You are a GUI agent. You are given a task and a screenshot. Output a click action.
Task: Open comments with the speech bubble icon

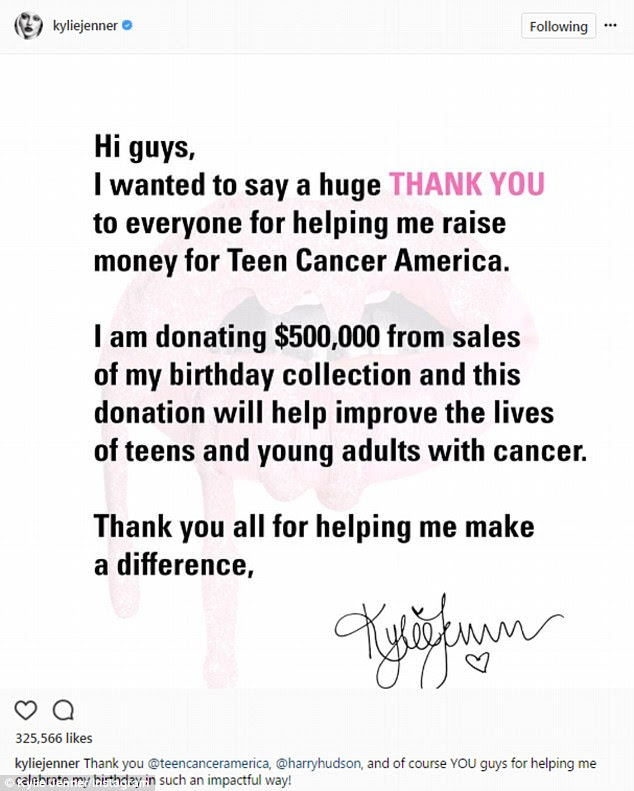pyautogui.click(x=62, y=711)
